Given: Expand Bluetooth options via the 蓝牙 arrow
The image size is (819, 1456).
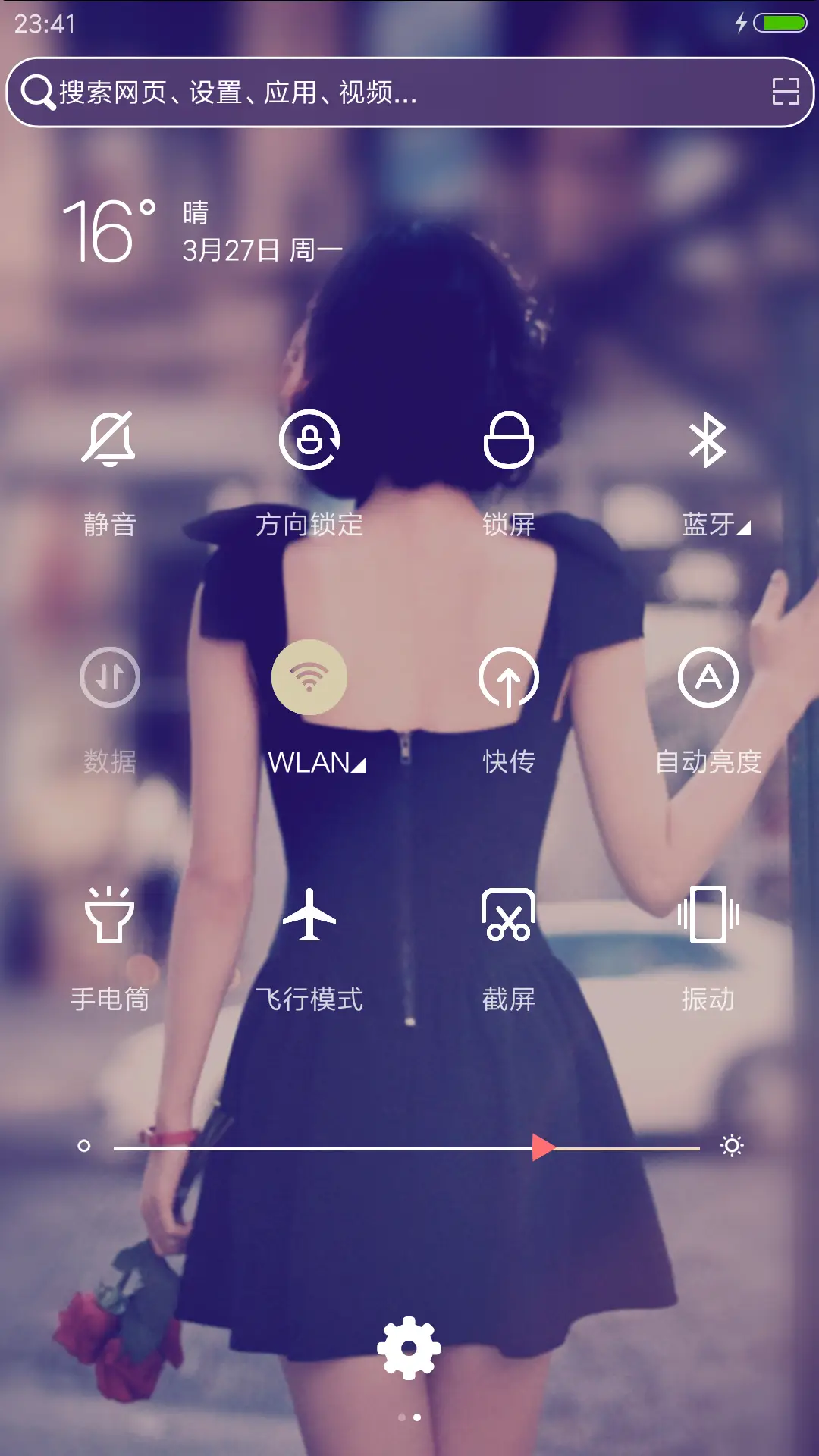Looking at the screenshot, I should pyautogui.click(x=742, y=529).
